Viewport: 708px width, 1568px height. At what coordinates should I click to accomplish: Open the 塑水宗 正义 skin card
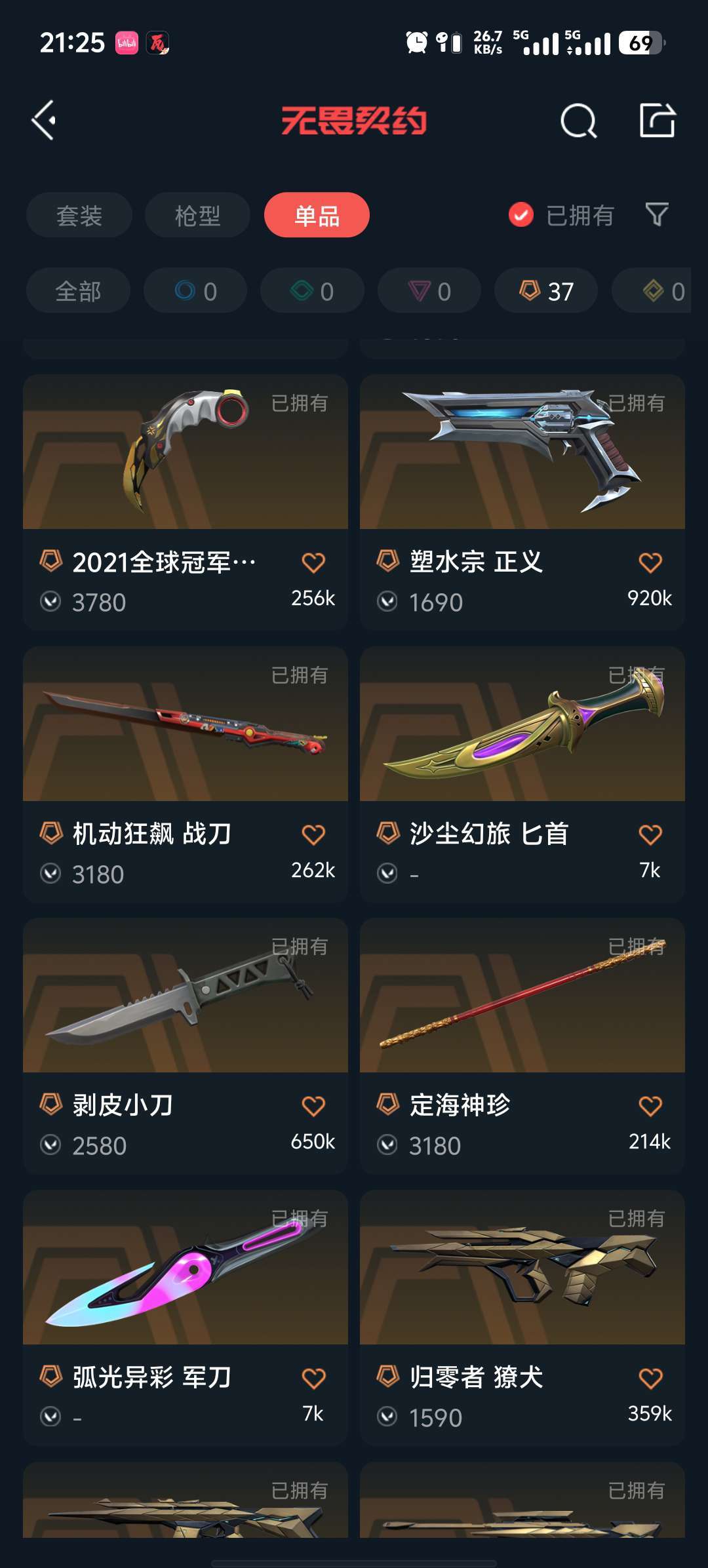(522, 502)
